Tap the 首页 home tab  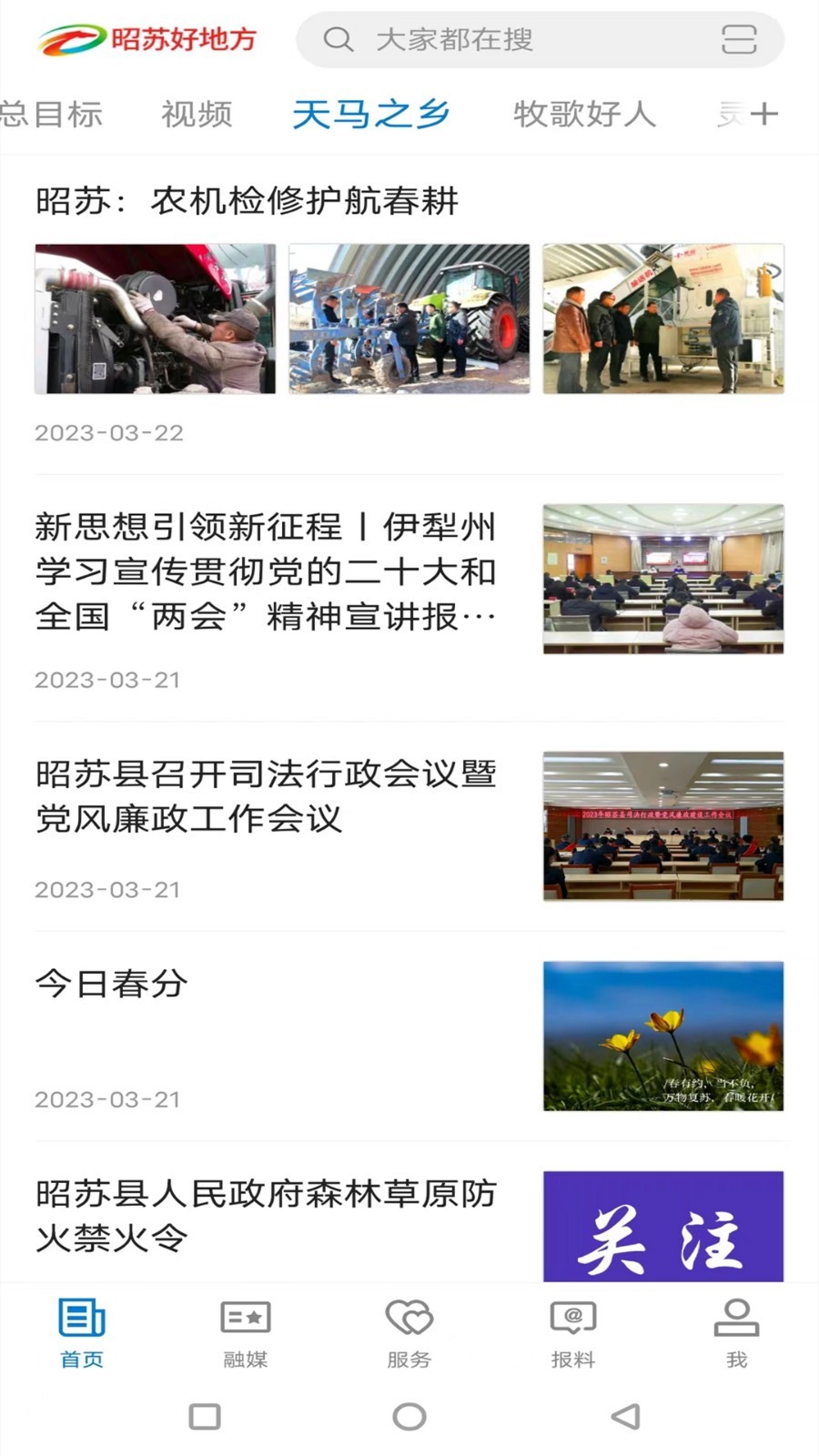(x=82, y=1333)
